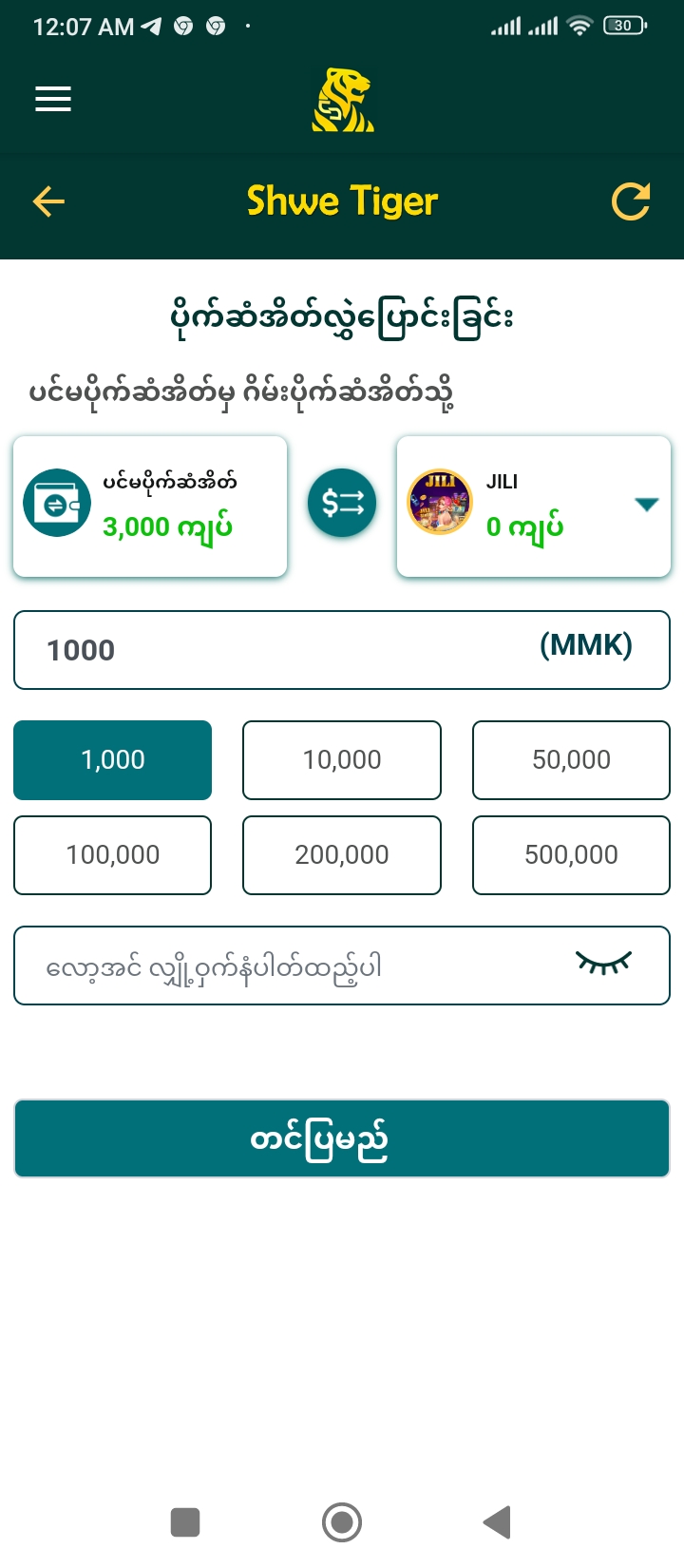Select the 1,000 amount chip
Viewport: 684px width, 1568px height.
click(113, 760)
